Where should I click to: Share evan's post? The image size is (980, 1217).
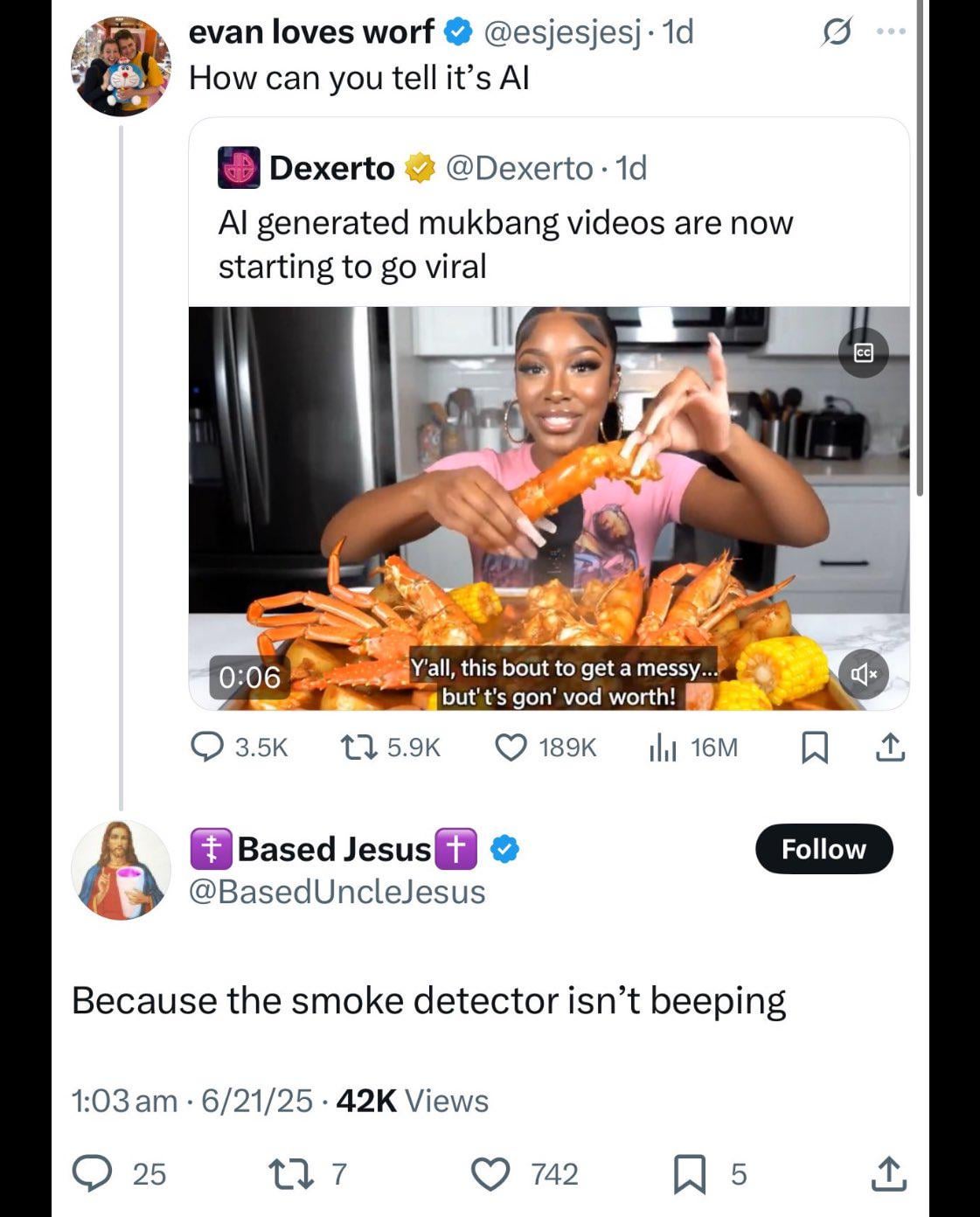click(x=890, y=748)
